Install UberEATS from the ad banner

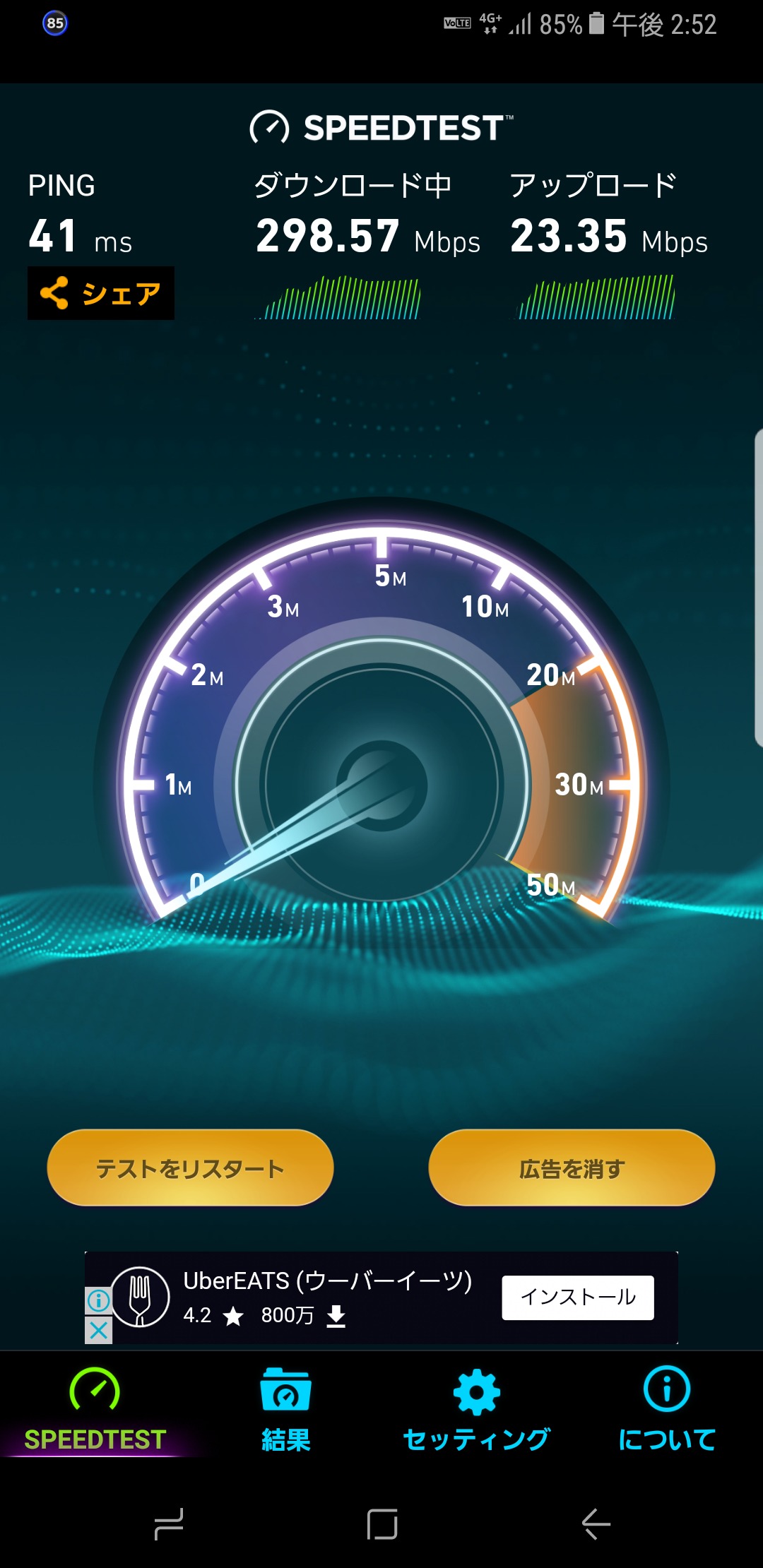click(x=578, y=1297)
